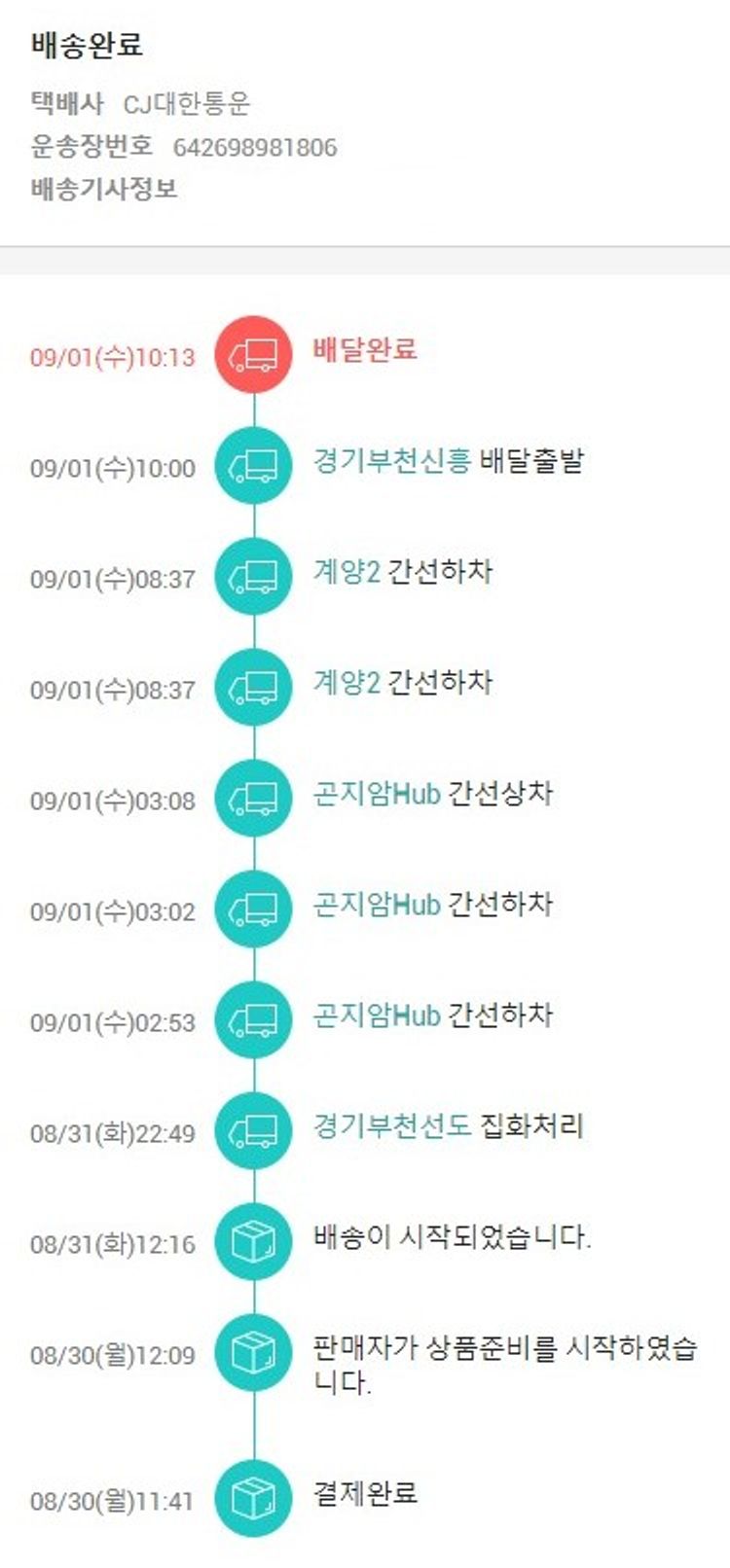
Task: Select 곤지암Hub link at the 02:53 간선하차 entry
Action: click(x=377, y=1016)
